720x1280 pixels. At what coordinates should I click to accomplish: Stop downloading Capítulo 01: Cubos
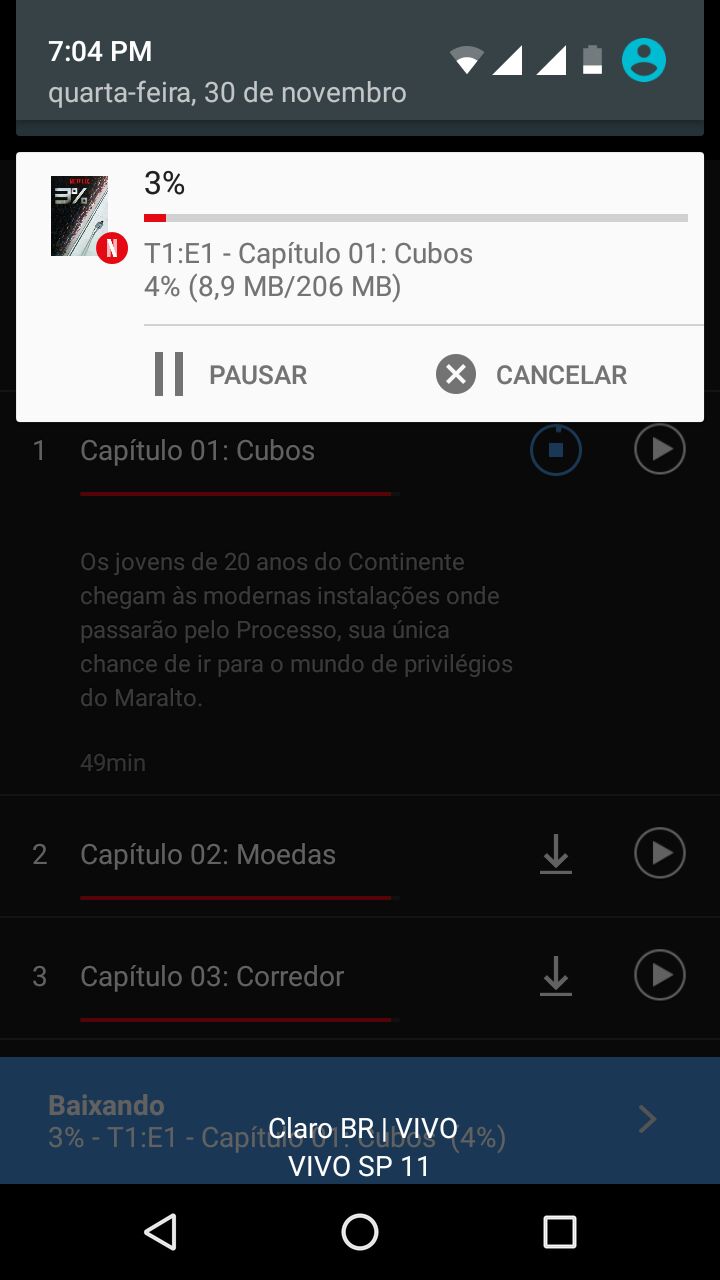(556, 450)
